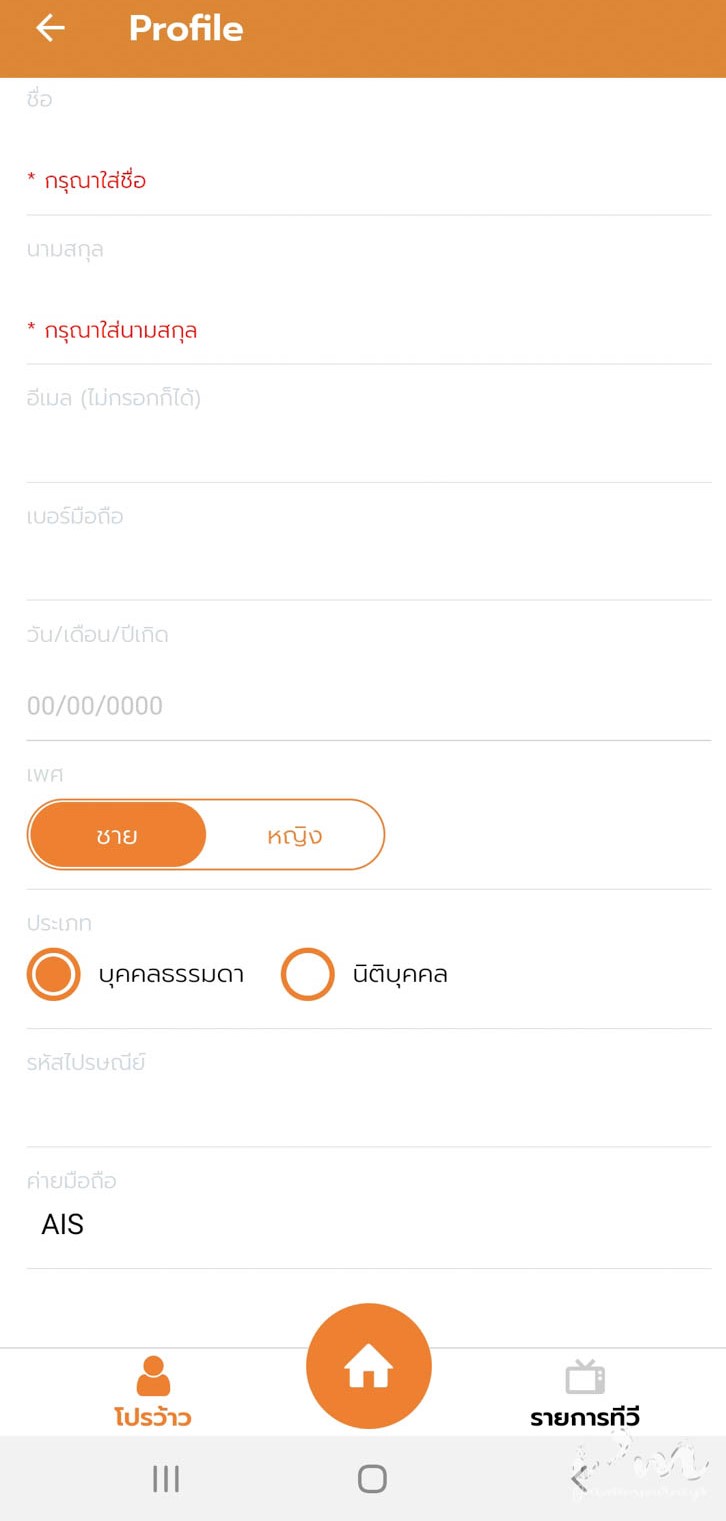Tap the นามสกุล surname field

tap(368, 291)
